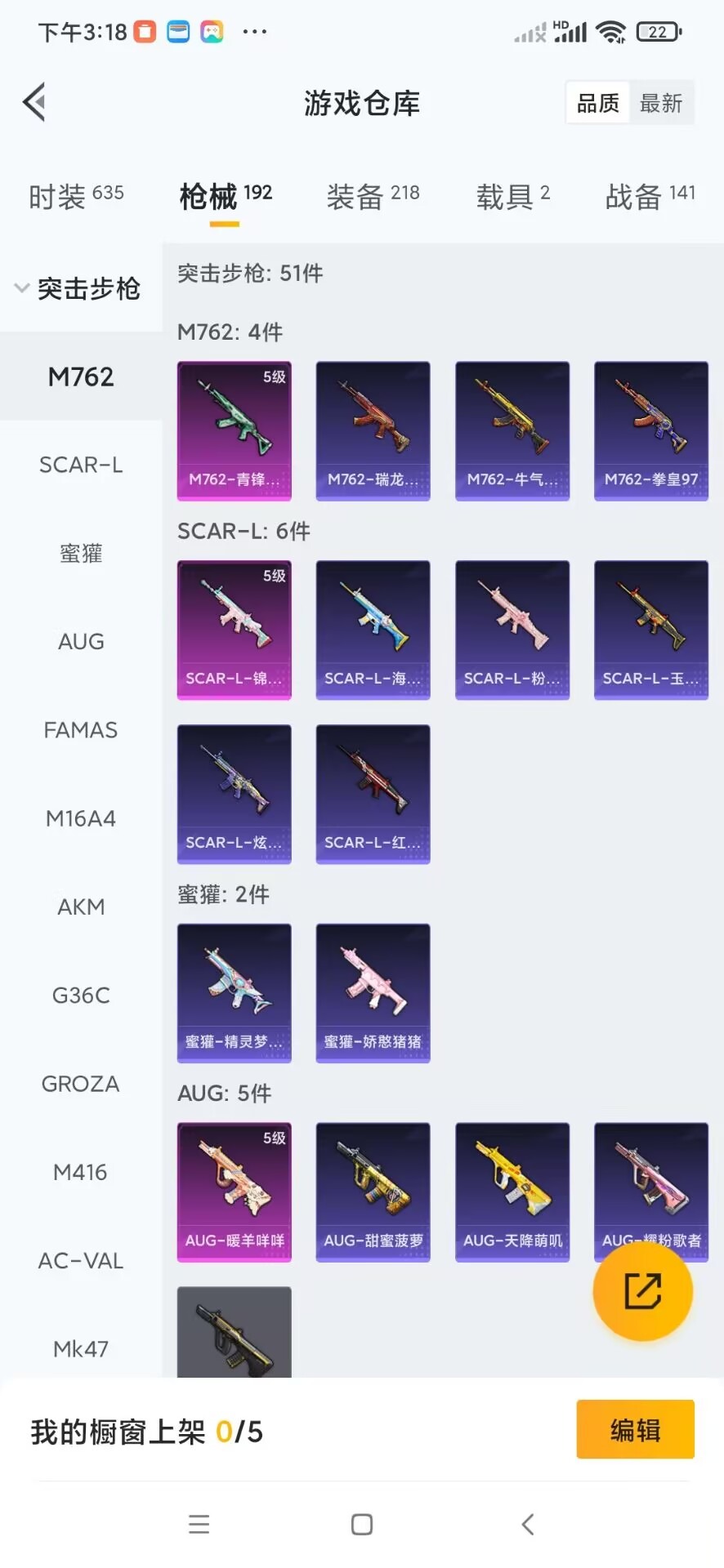Screen dimensions: 724x1568
Task: Open 我的橱窗上架 showcase entry
Action: click(145, 1430)
